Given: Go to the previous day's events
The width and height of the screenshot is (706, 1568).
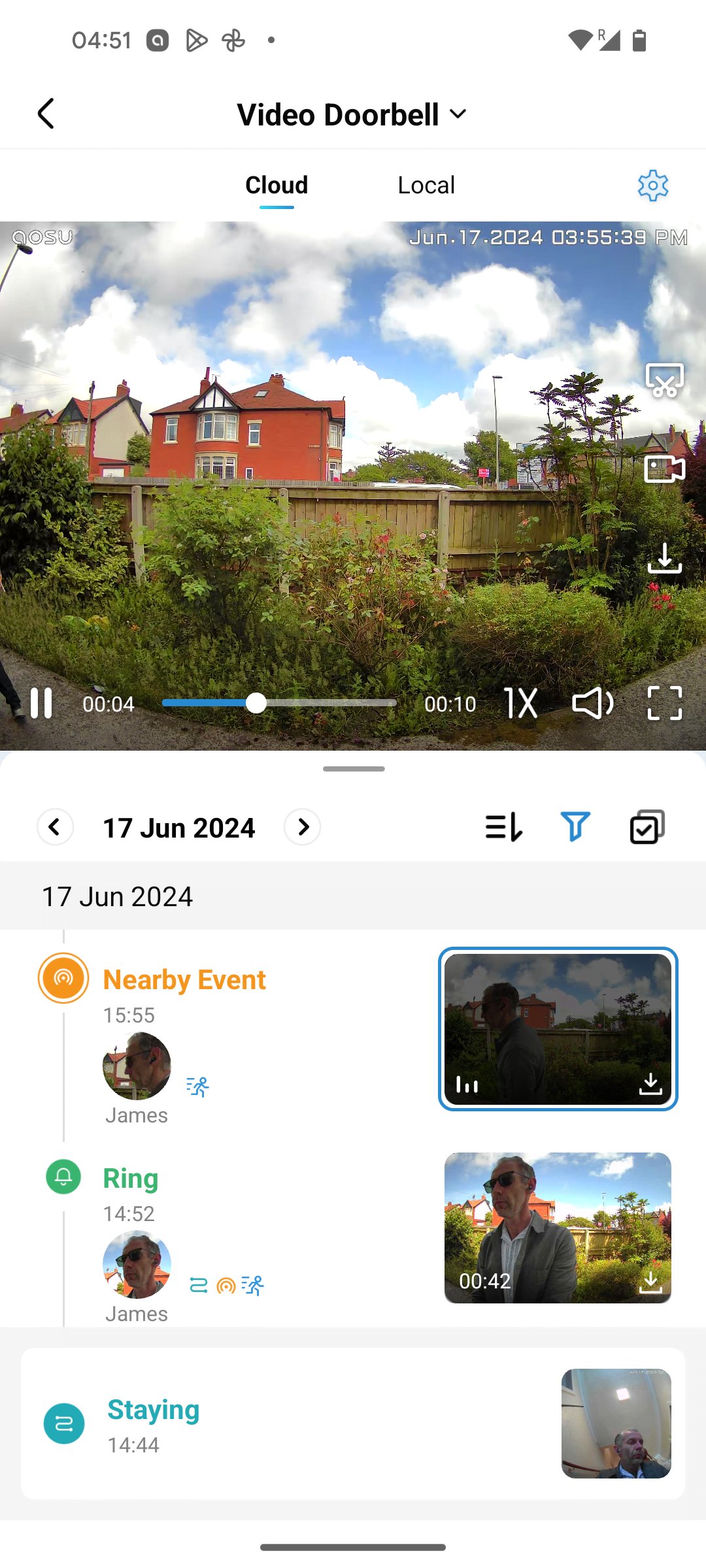Looking at the screenshot, I should click(x=56, y=826).
